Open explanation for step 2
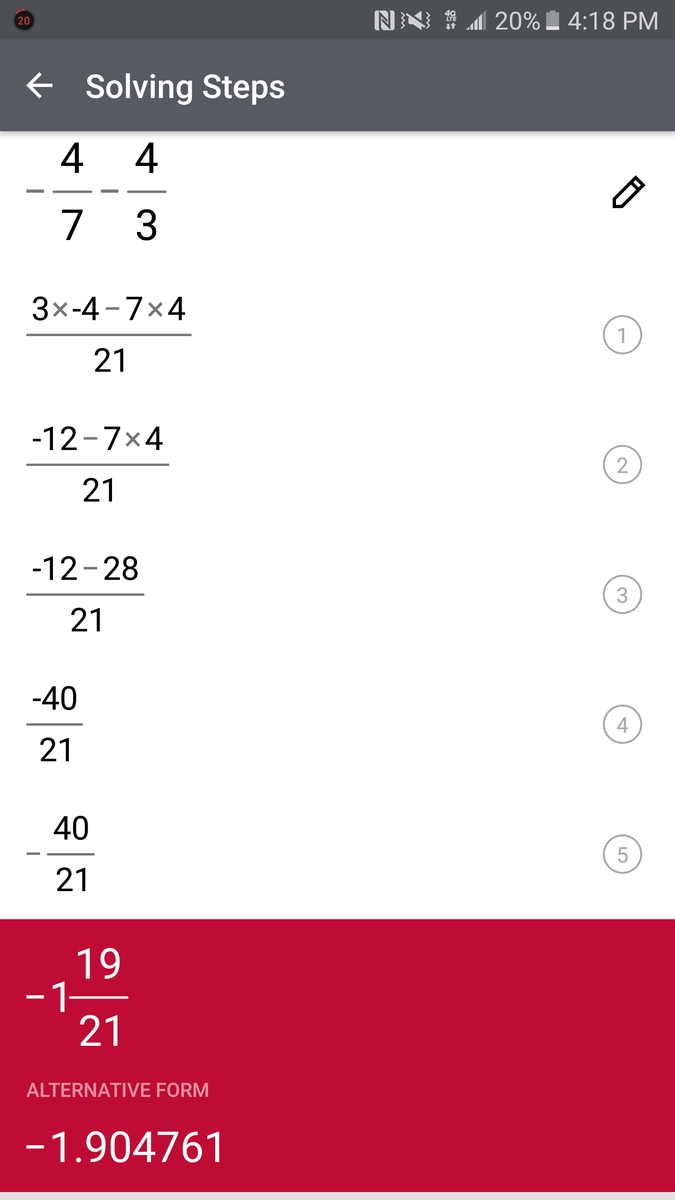 (622, 465)
